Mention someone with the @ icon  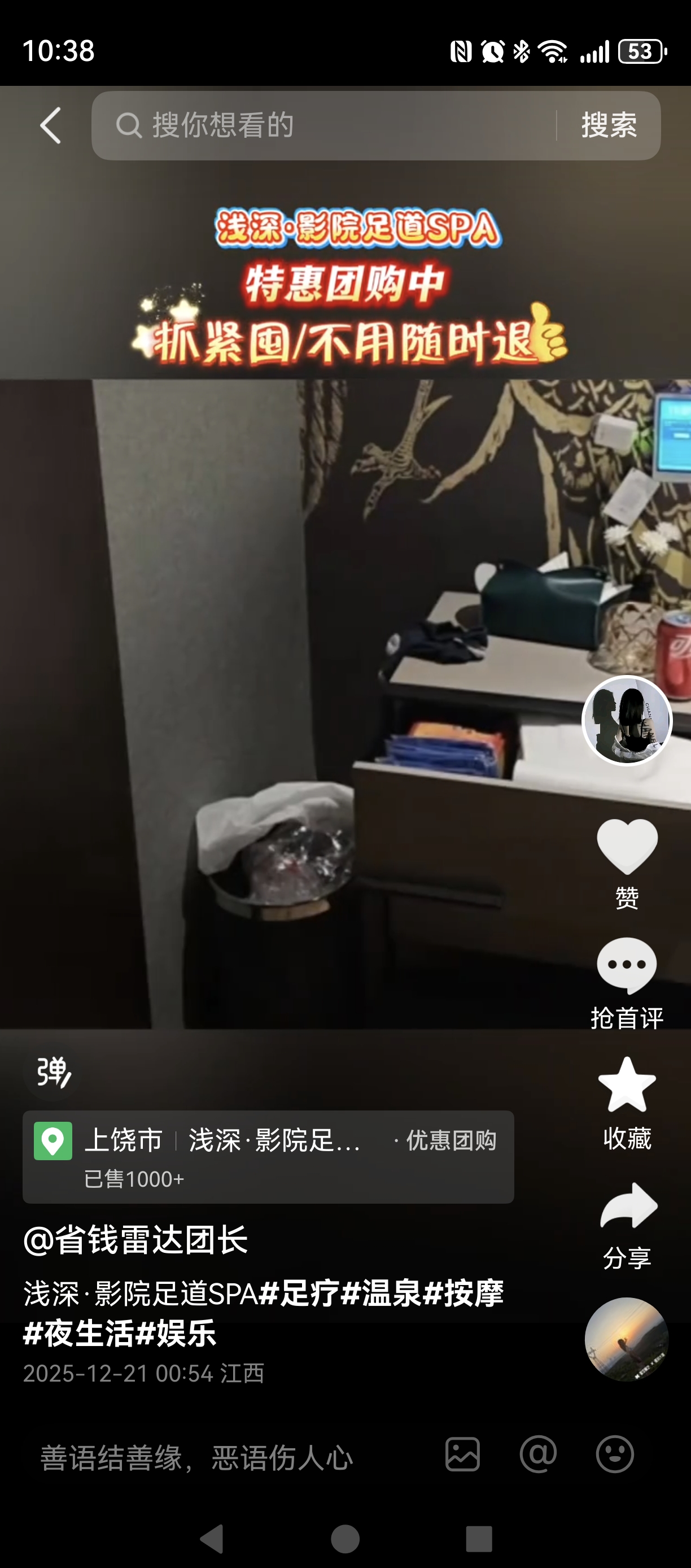(539, 1456)
